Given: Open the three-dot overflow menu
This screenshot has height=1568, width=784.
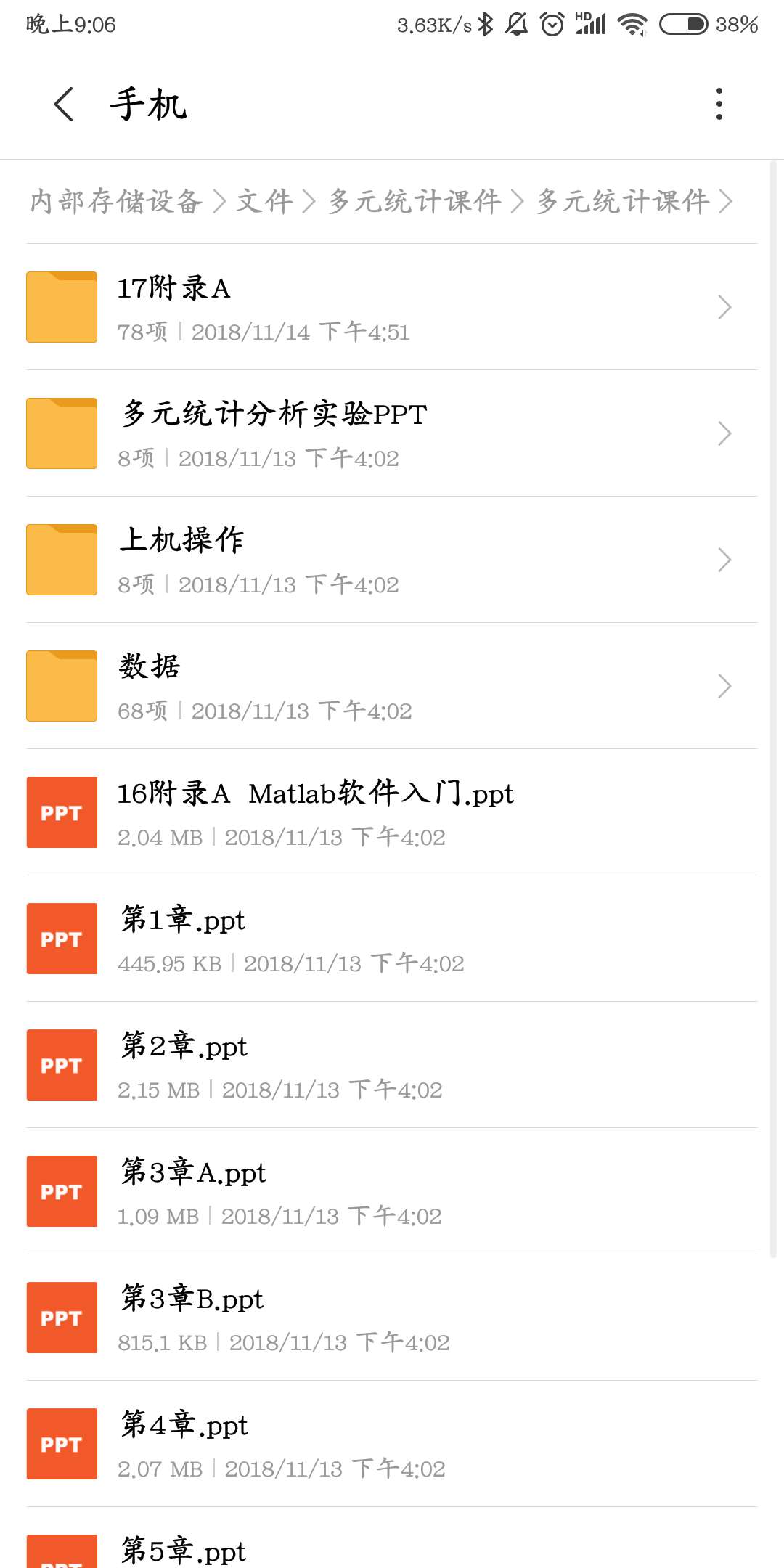Looking at the screenshot, I should click(719, 105).
